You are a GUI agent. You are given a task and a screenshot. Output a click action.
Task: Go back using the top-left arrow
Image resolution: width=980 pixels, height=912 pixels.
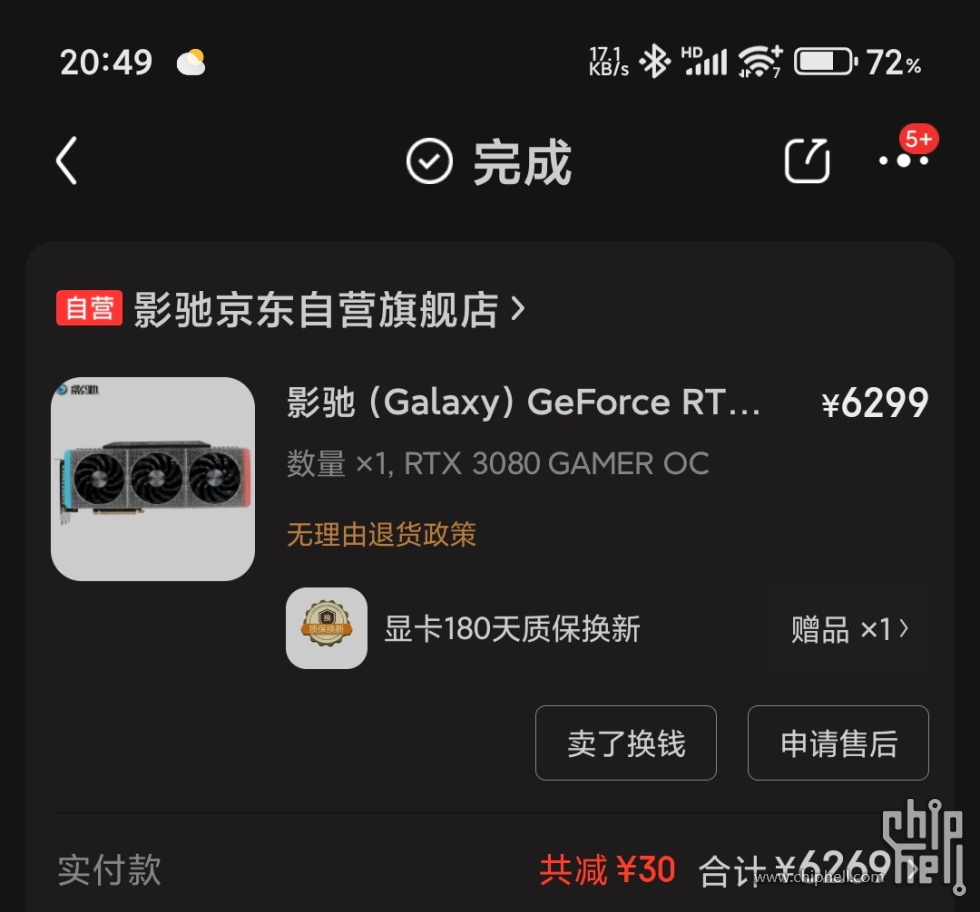pos(67,161)
